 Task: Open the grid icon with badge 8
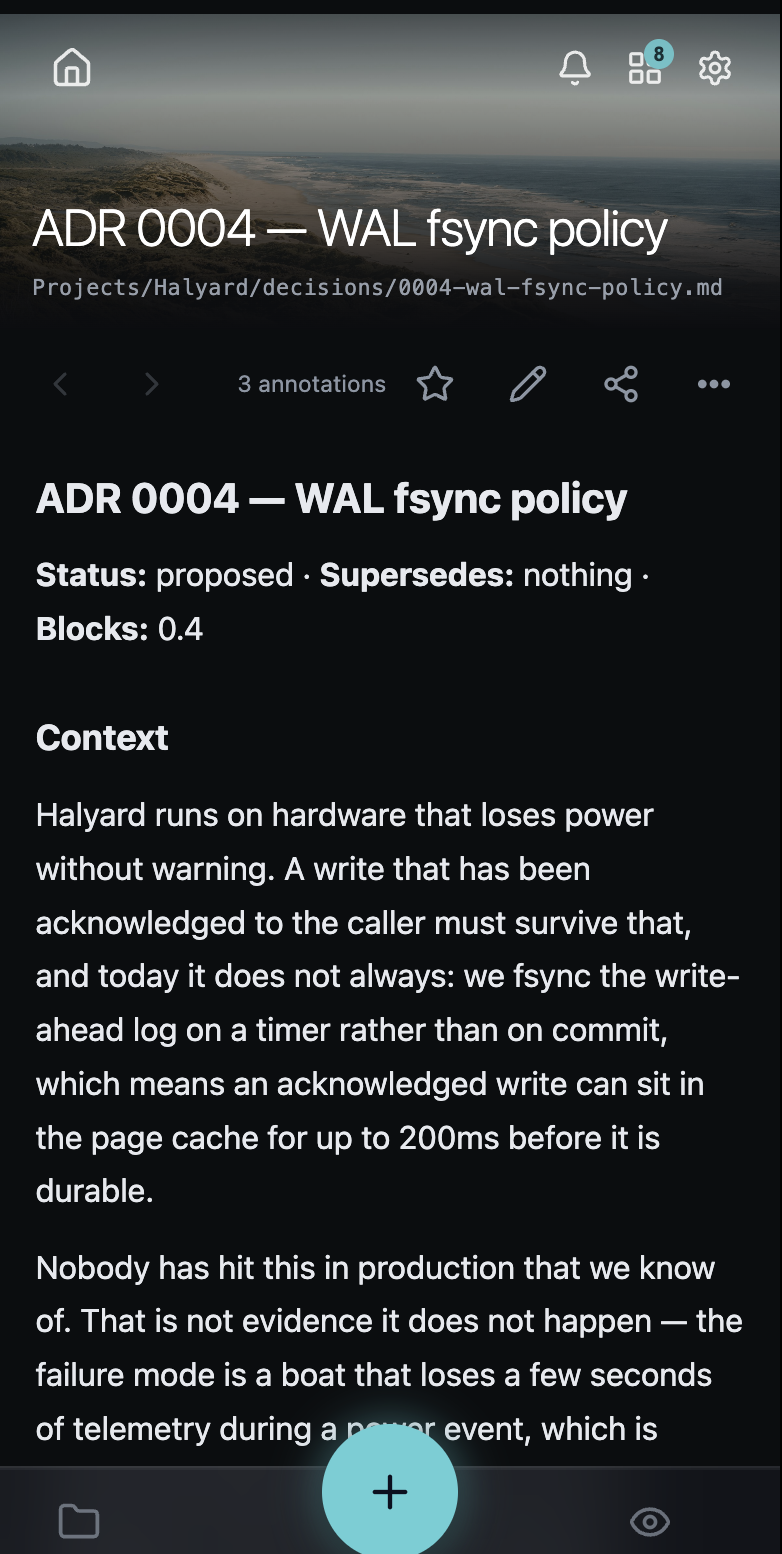tap(645, 68)
